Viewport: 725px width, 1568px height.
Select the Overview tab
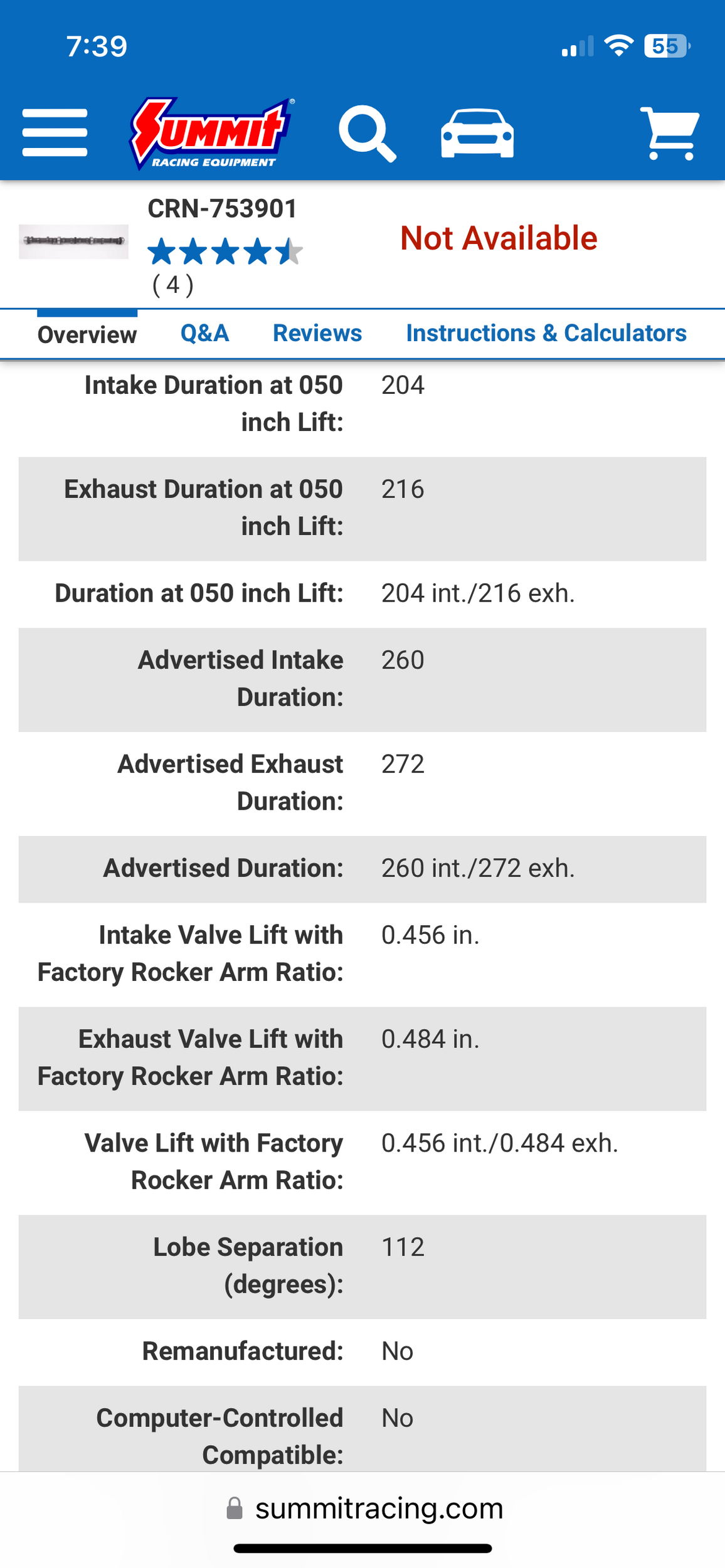point(87,335)
